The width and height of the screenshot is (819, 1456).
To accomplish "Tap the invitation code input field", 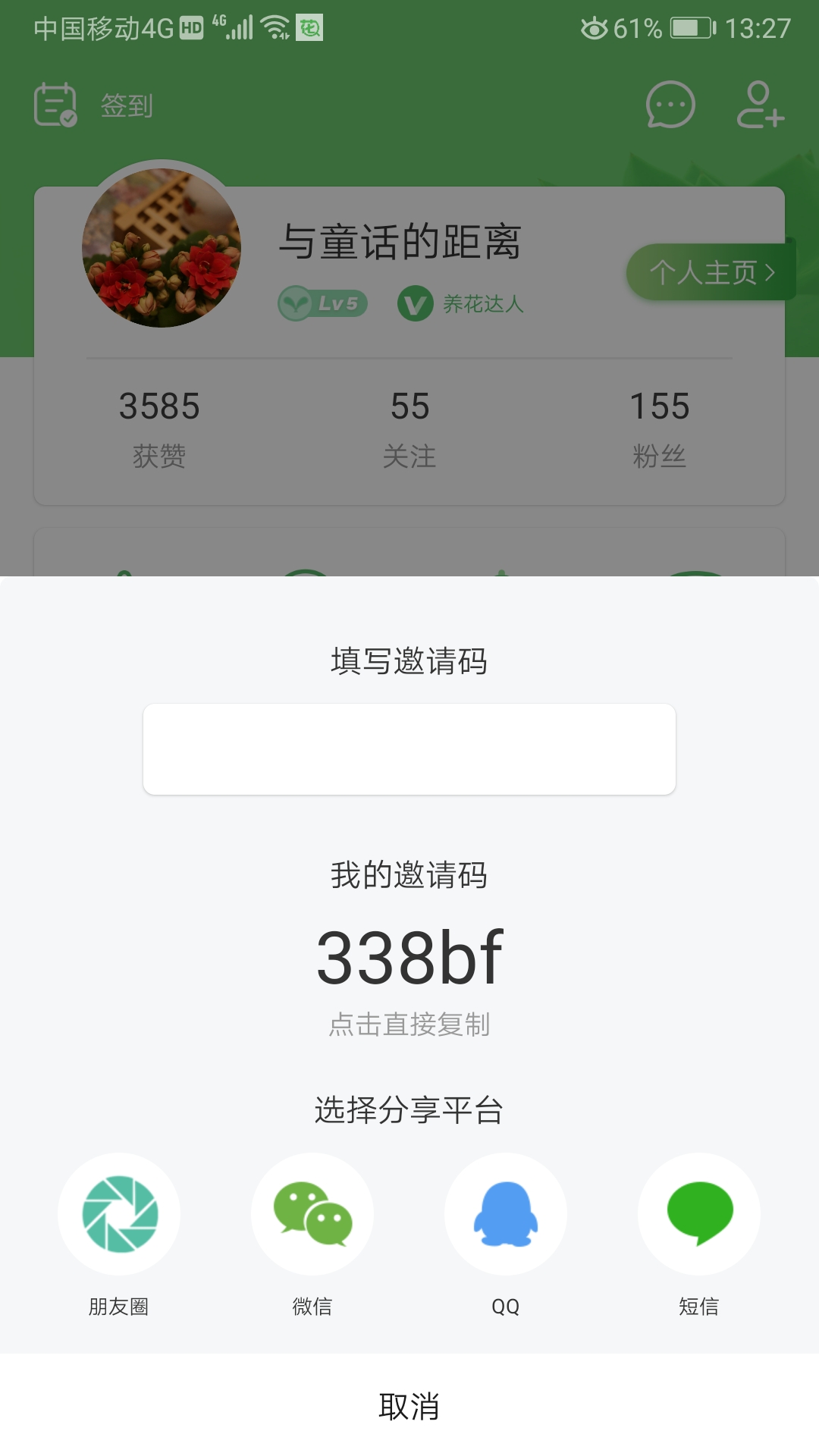I will pos(409,749).
